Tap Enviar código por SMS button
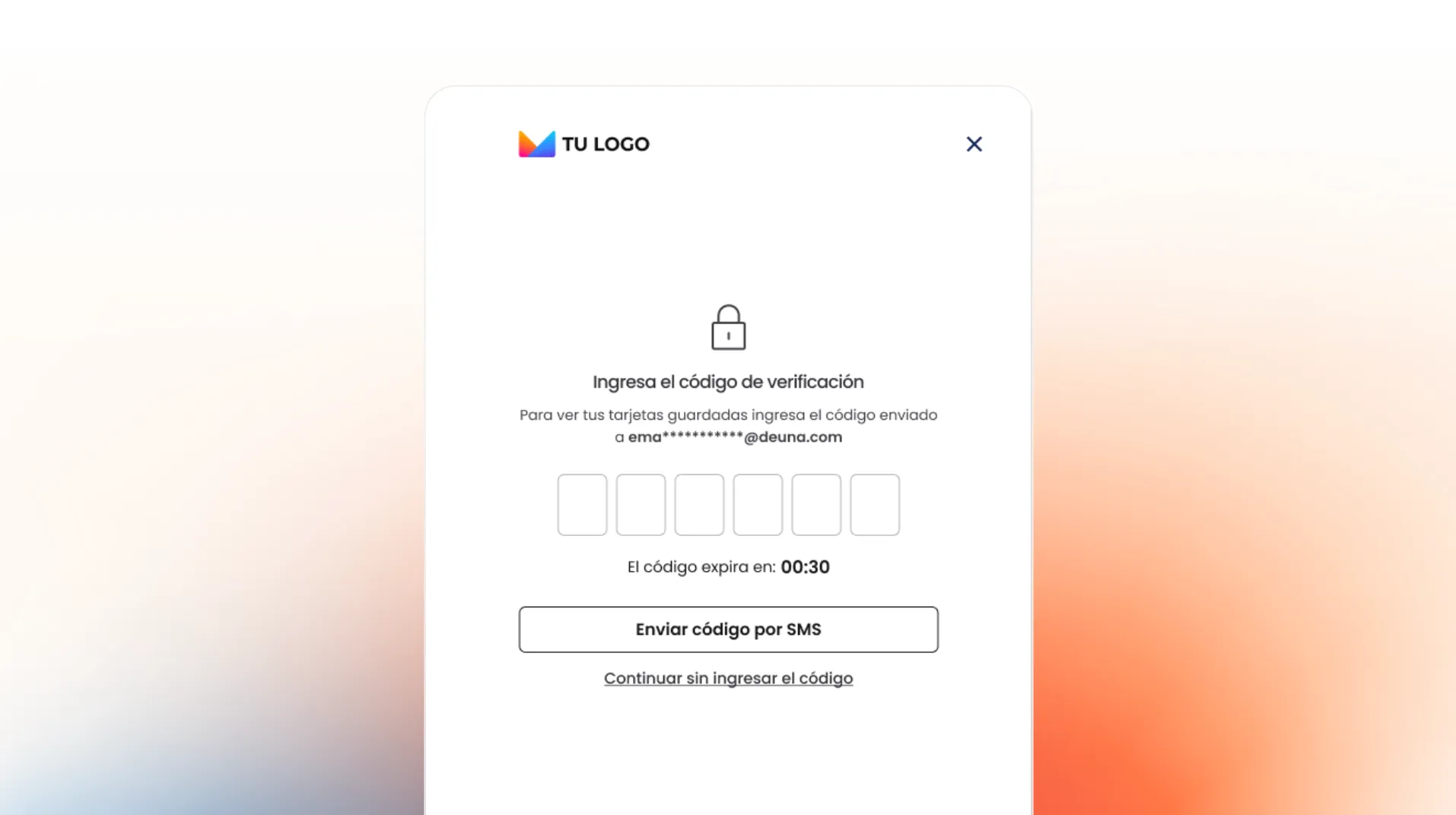 [728, 629]
